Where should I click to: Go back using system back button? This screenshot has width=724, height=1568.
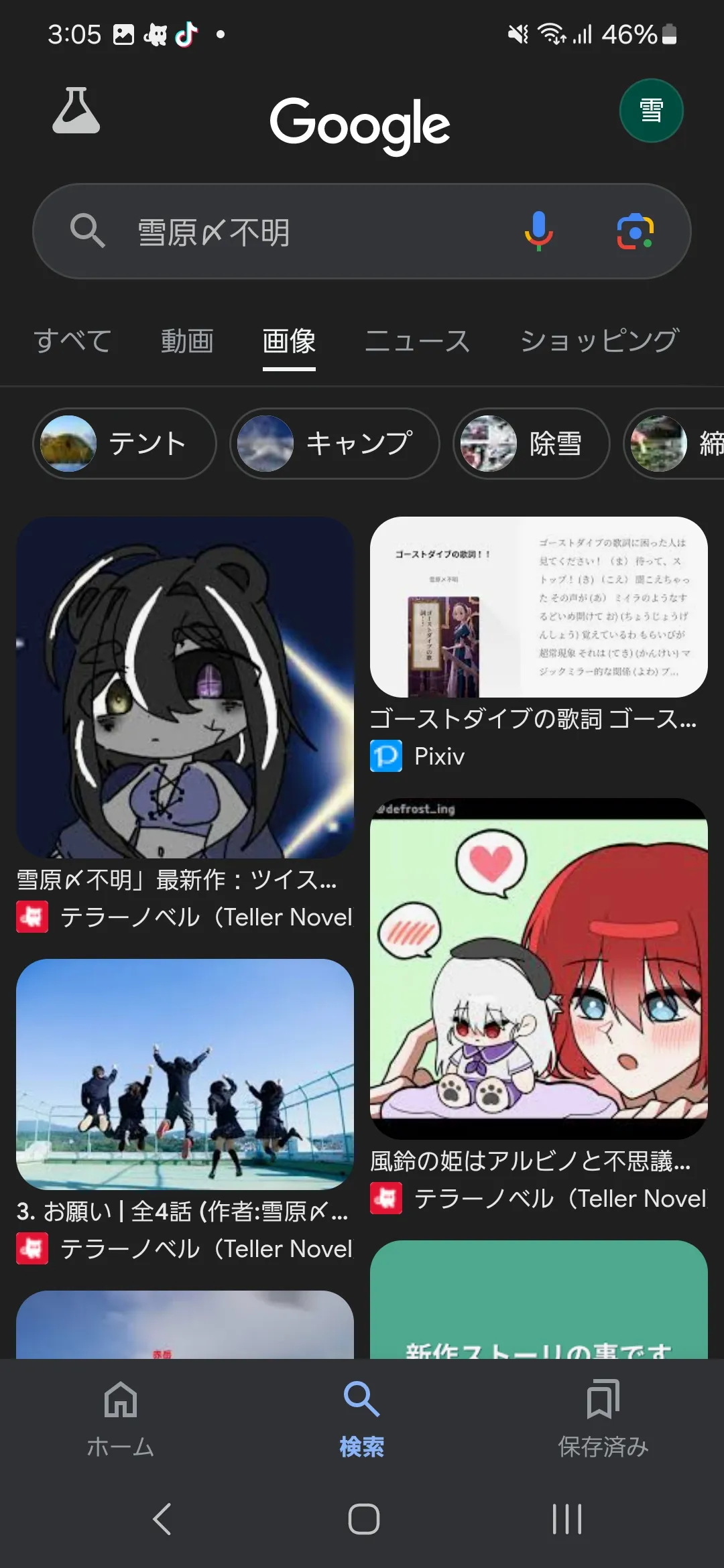162,1519
